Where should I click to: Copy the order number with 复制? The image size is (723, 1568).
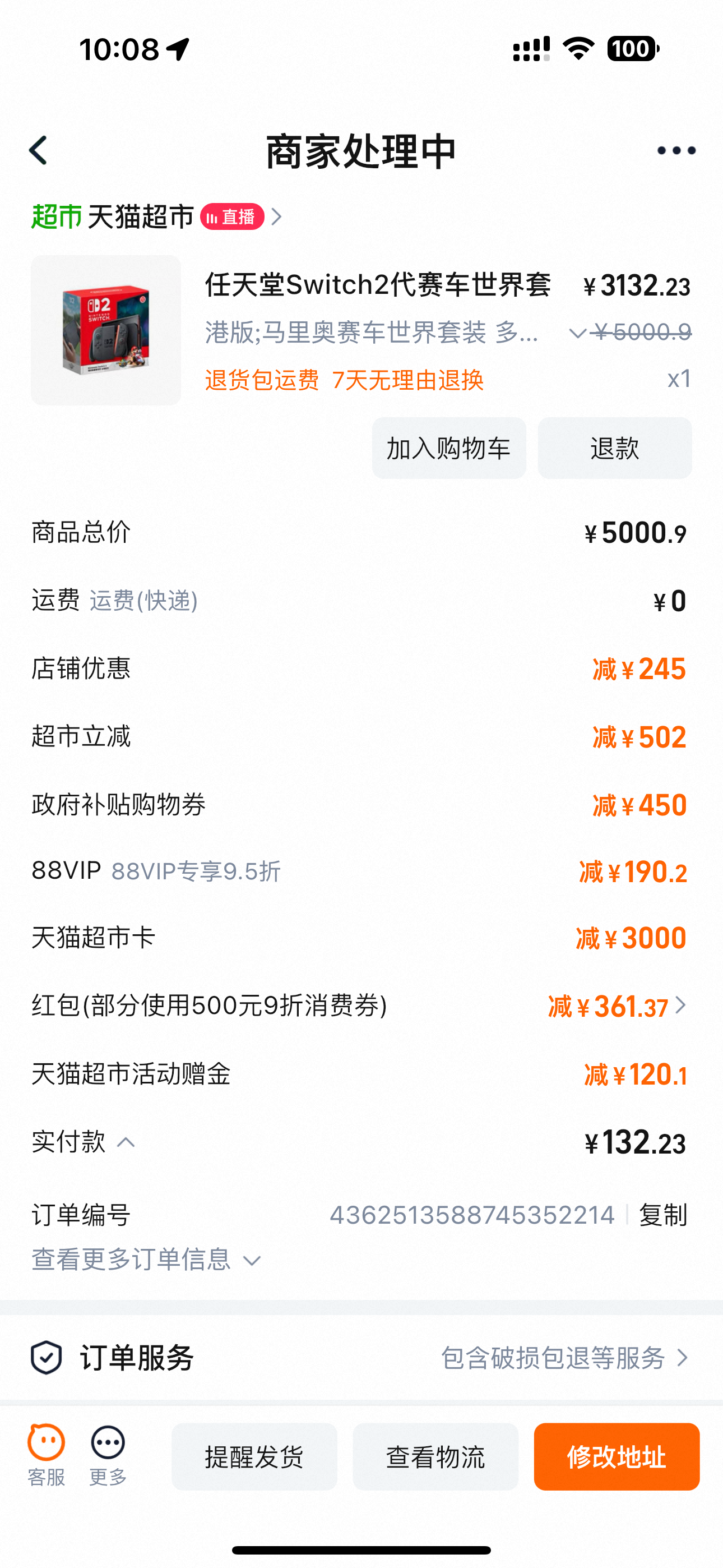pyautogui.click(x=662, y=1215)
